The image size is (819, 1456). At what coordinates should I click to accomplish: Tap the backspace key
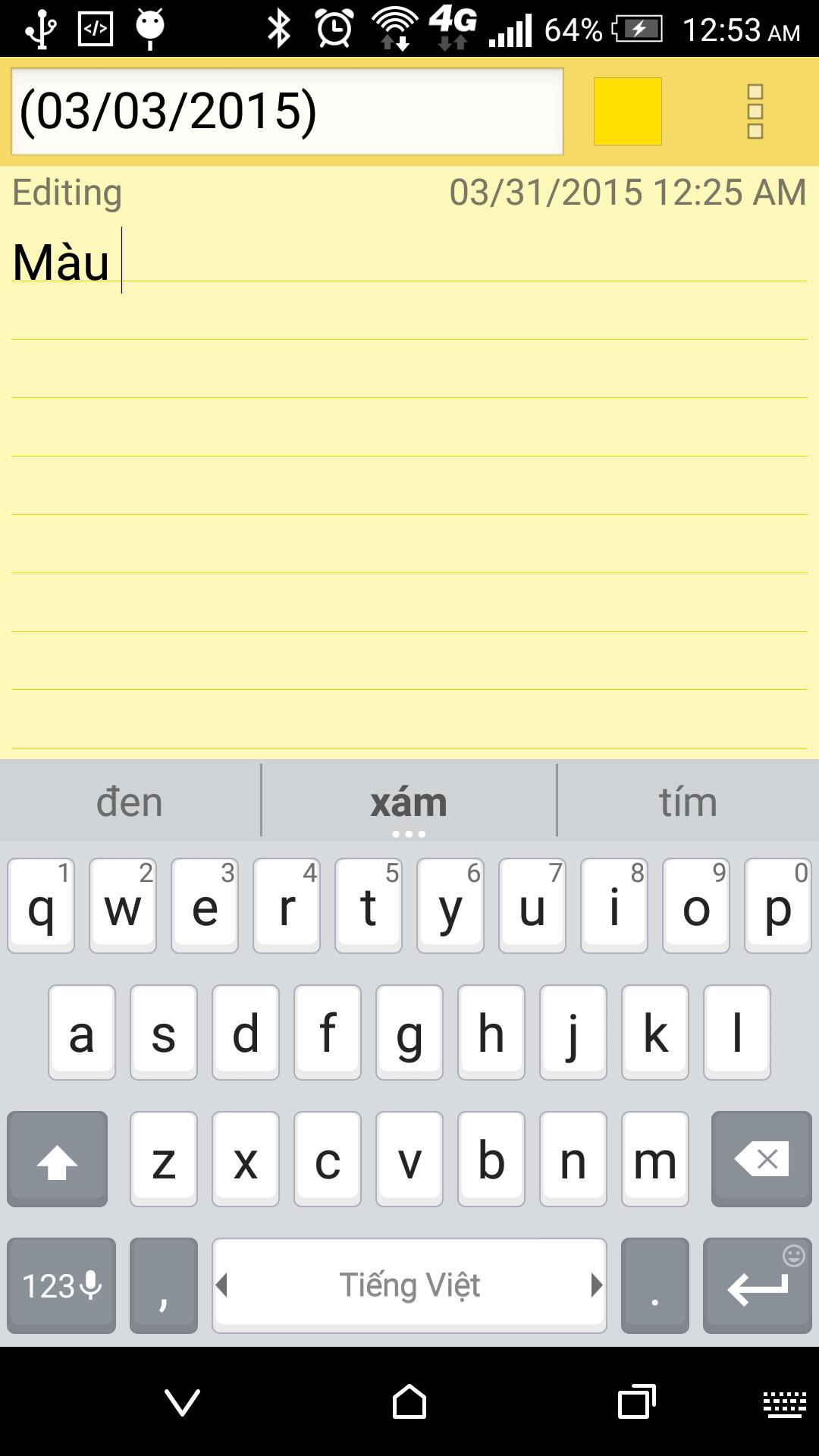761,1159
